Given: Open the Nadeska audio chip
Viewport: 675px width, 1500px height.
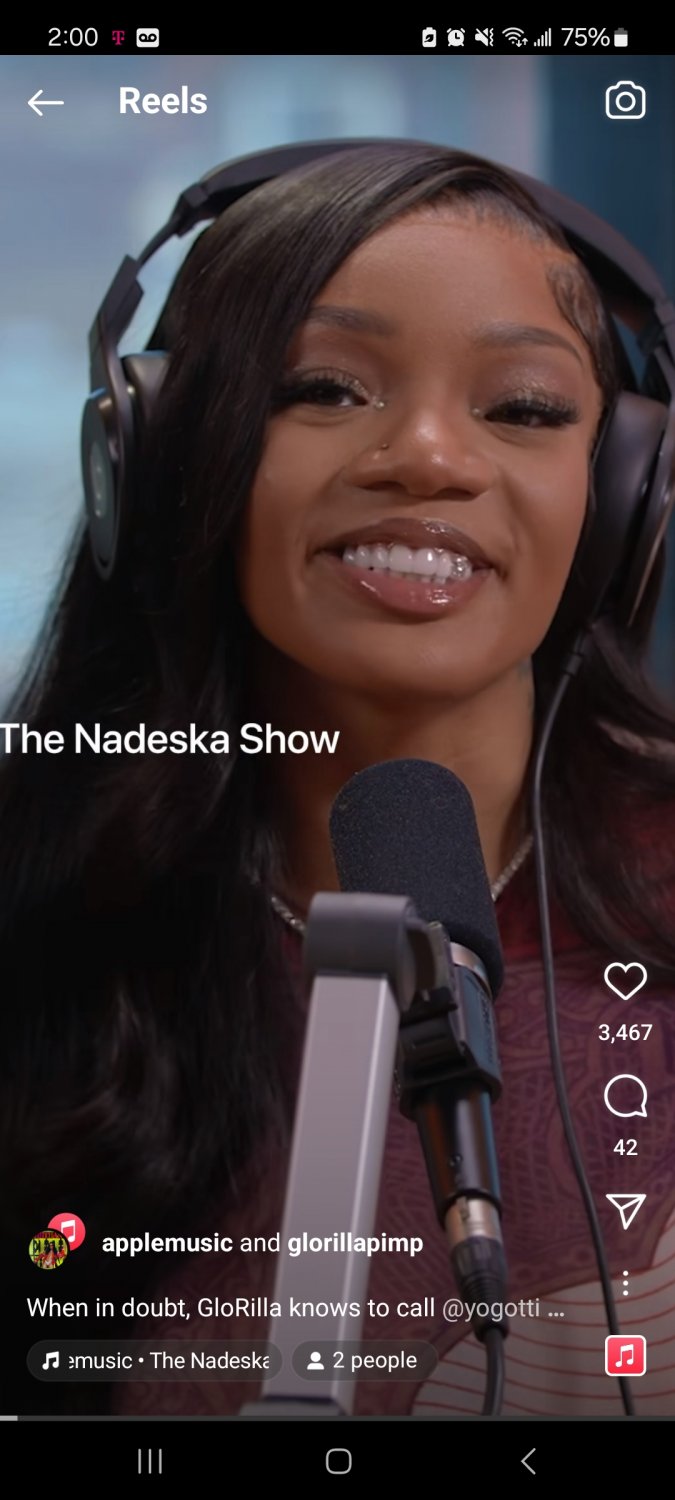Looking at the screenshot, I should pyautogui.click(x=155, y=1361).
